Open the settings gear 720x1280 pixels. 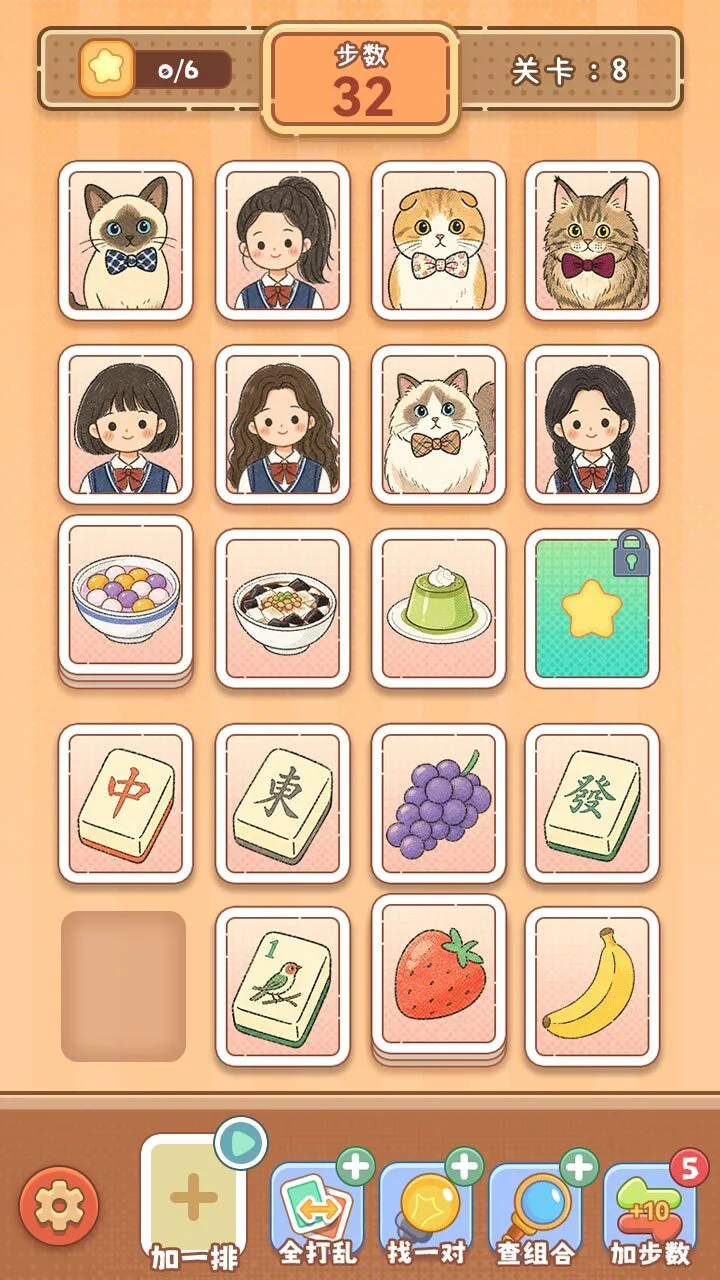click(60, 1205)
